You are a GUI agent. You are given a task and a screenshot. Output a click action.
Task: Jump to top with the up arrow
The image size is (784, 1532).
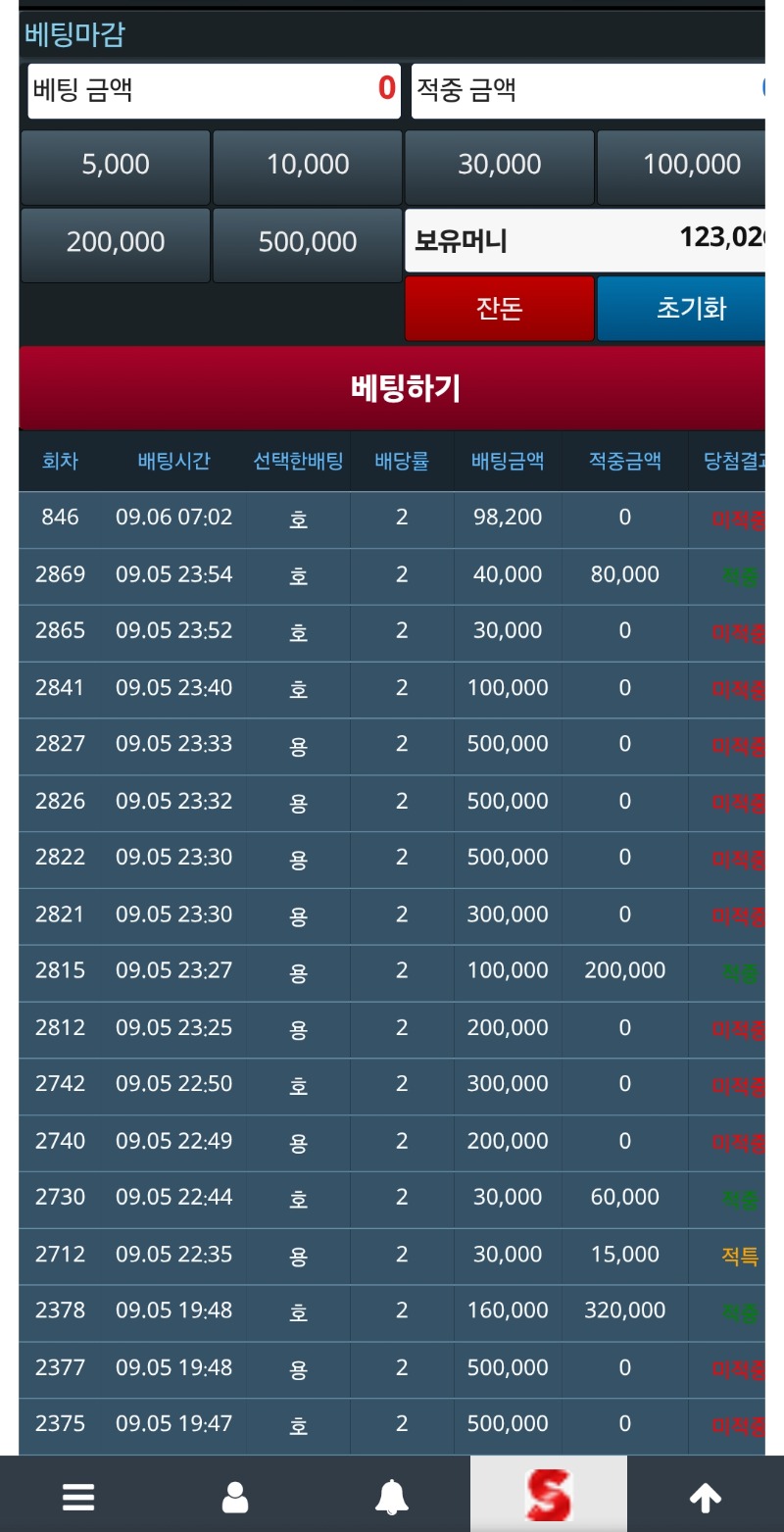(x=706, y=1496)
